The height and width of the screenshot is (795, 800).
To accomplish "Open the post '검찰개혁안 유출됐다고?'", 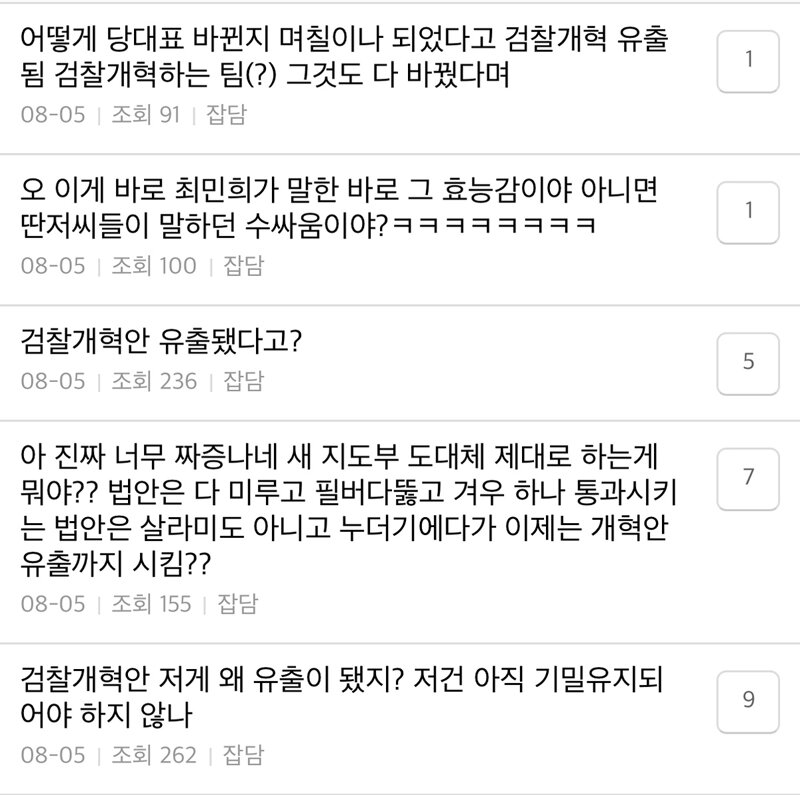I will 160,343.
